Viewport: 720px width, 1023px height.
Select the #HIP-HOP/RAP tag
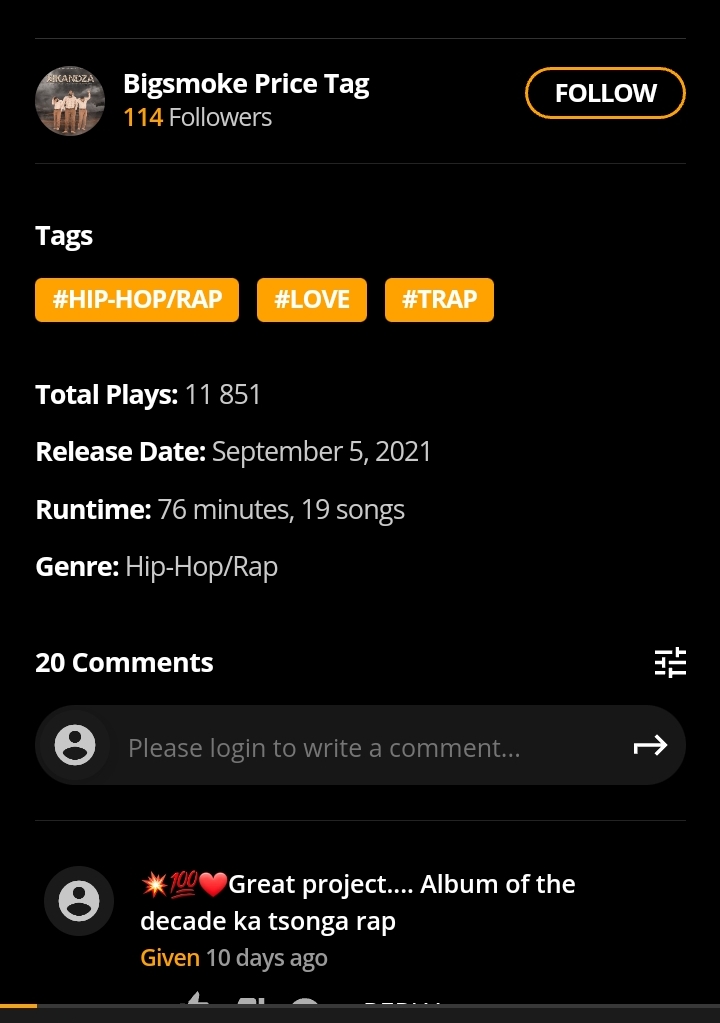click(137, 299)
